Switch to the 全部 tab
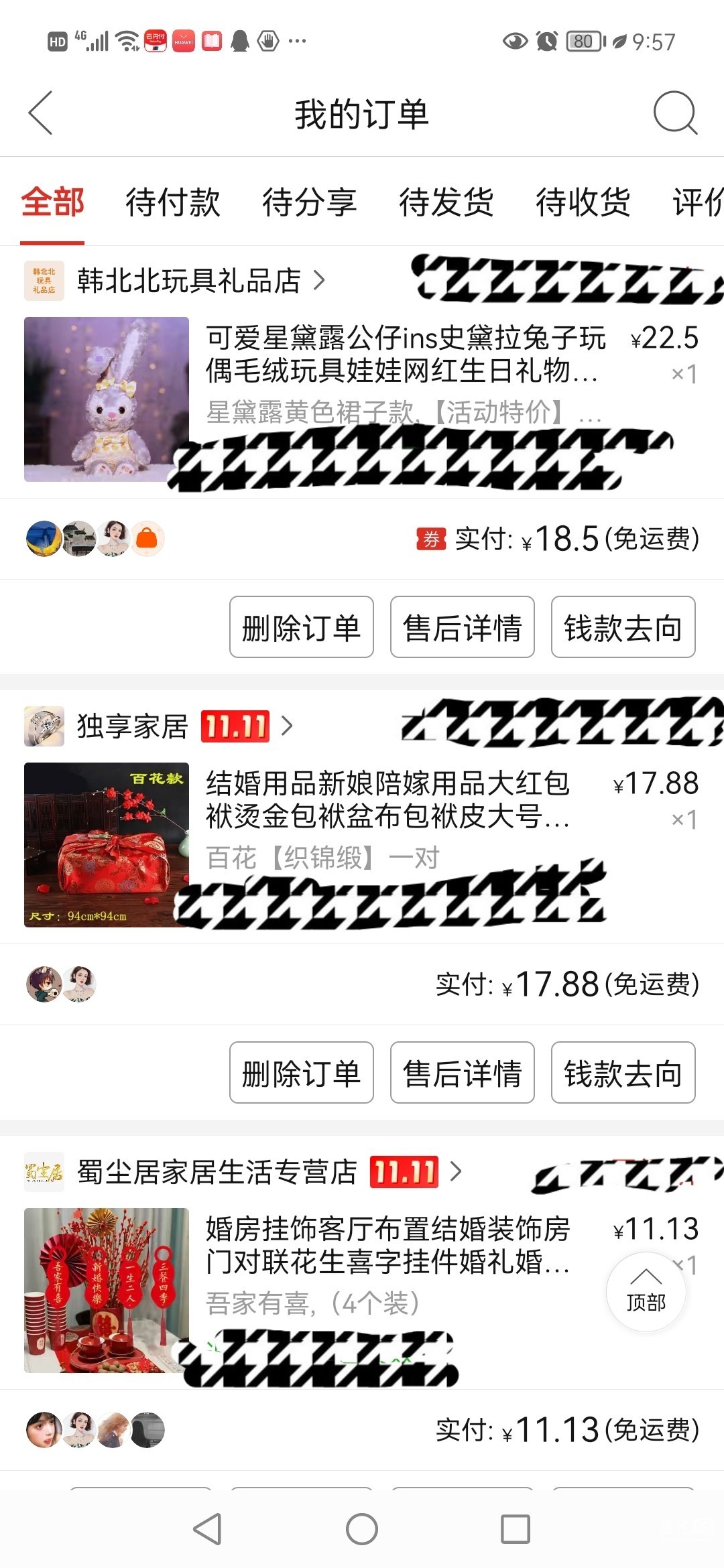The width and height of the screenshot is (724, 1568). (52, 202)
